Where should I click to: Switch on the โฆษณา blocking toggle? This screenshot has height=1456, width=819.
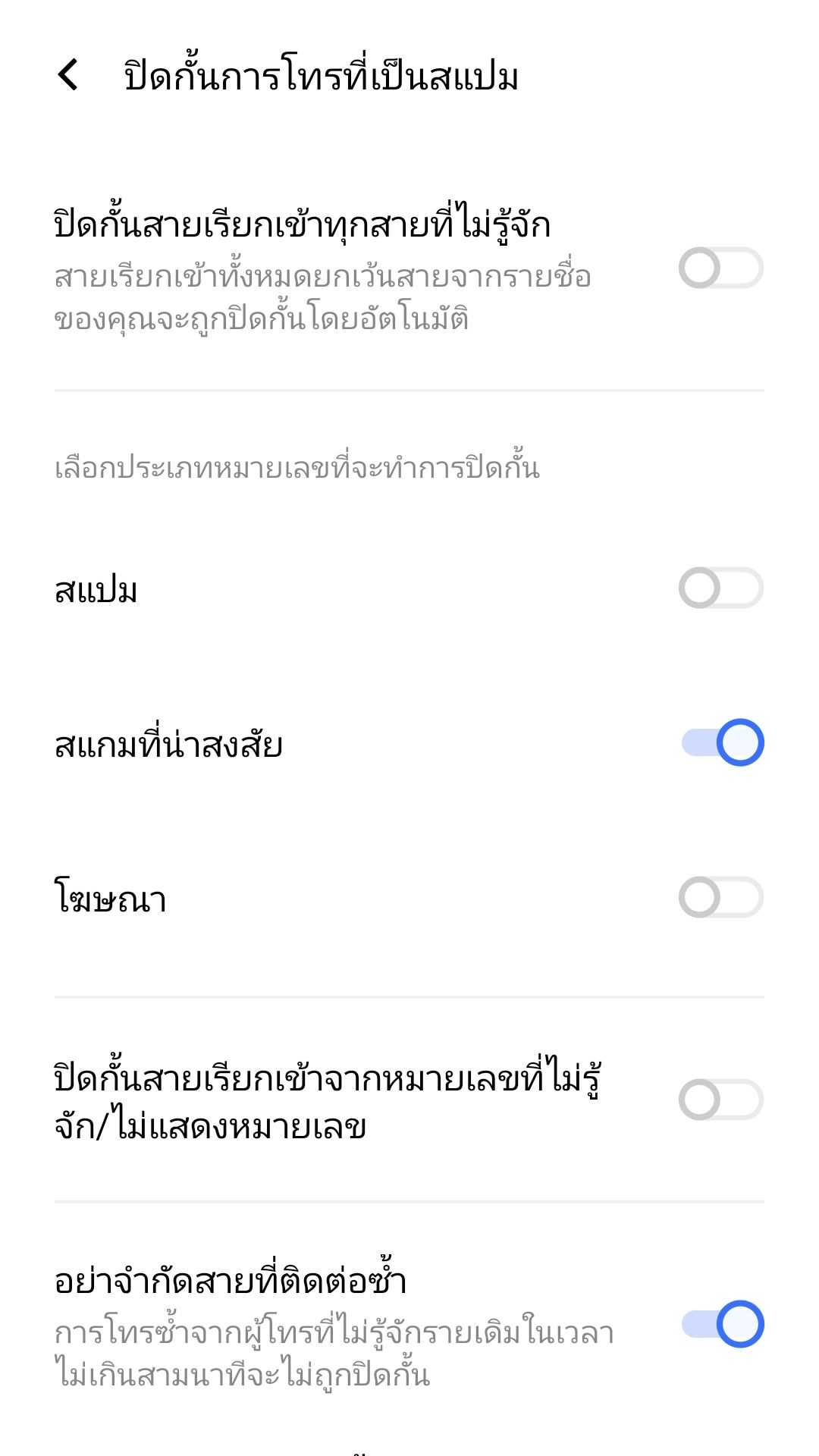[x=720, y=897]
